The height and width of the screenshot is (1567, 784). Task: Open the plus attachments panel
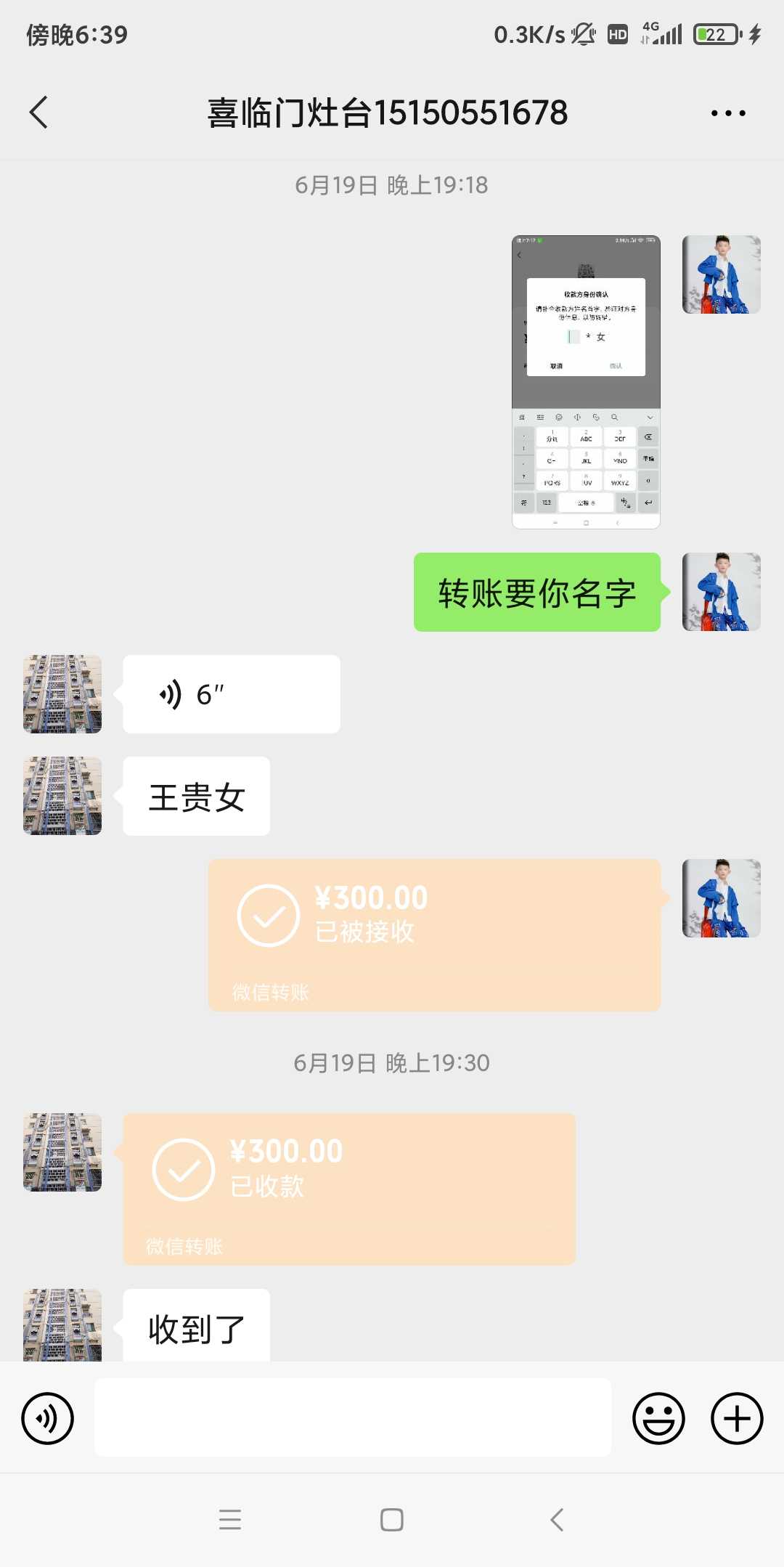(x=737, y=1418)
